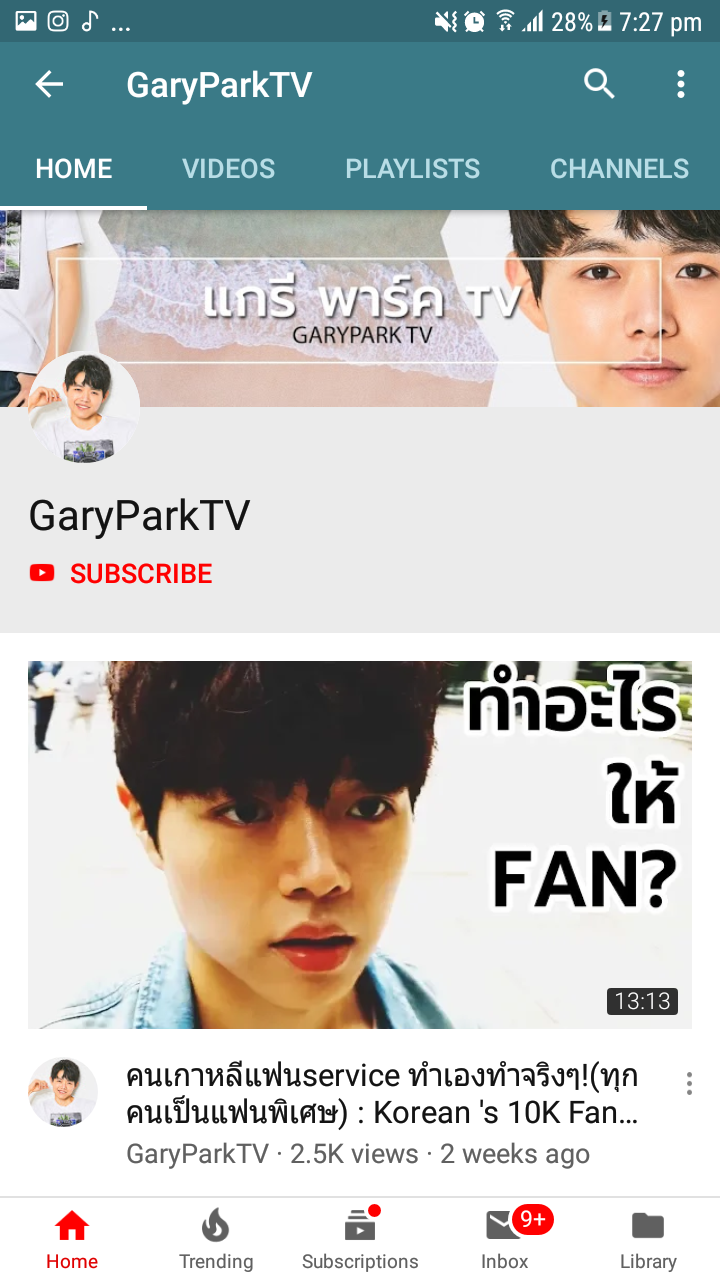
Task: Select the channel's Home tab
Action: (74, 169)
